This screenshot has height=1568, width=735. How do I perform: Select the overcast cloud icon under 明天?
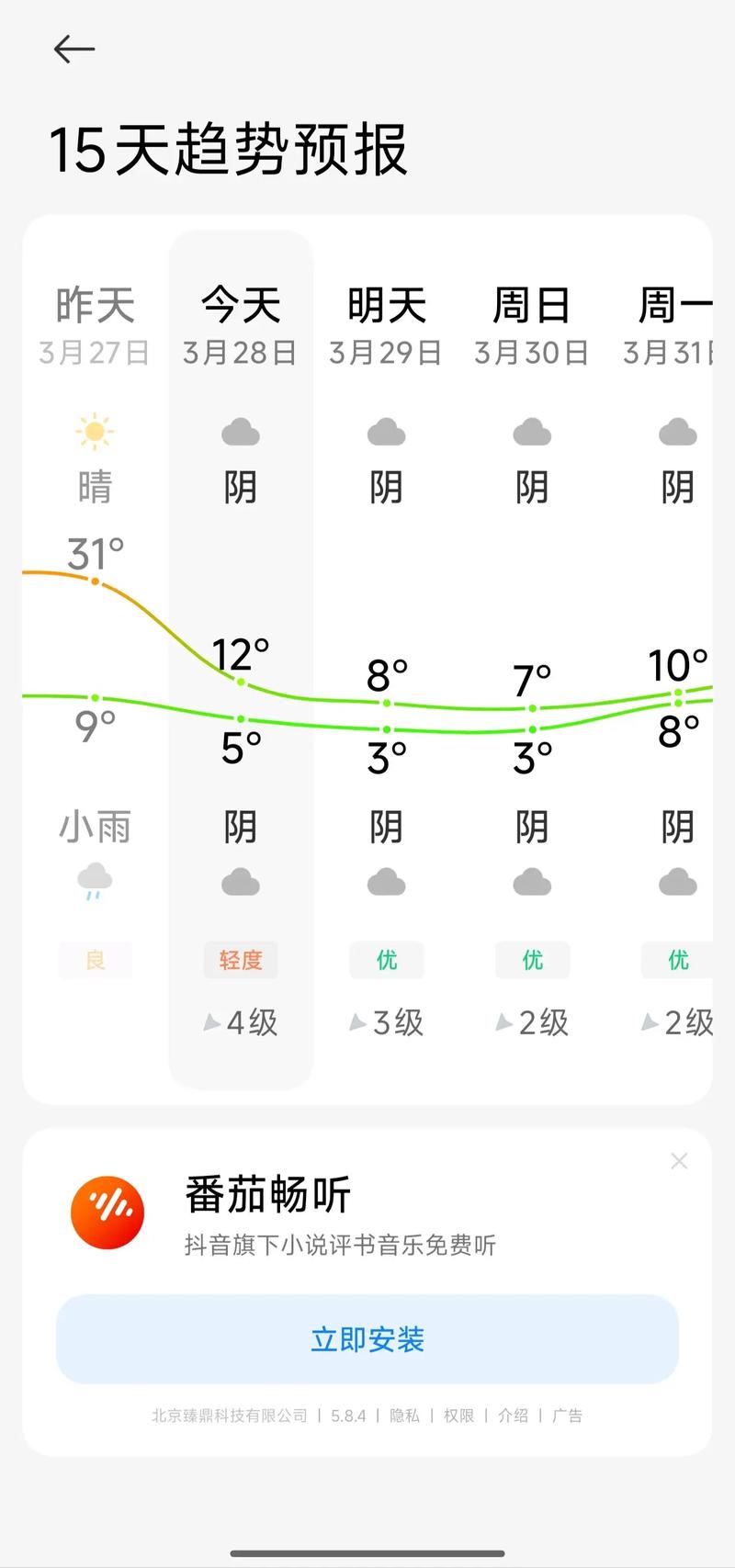pyautogui.click(x=387, y=432)
